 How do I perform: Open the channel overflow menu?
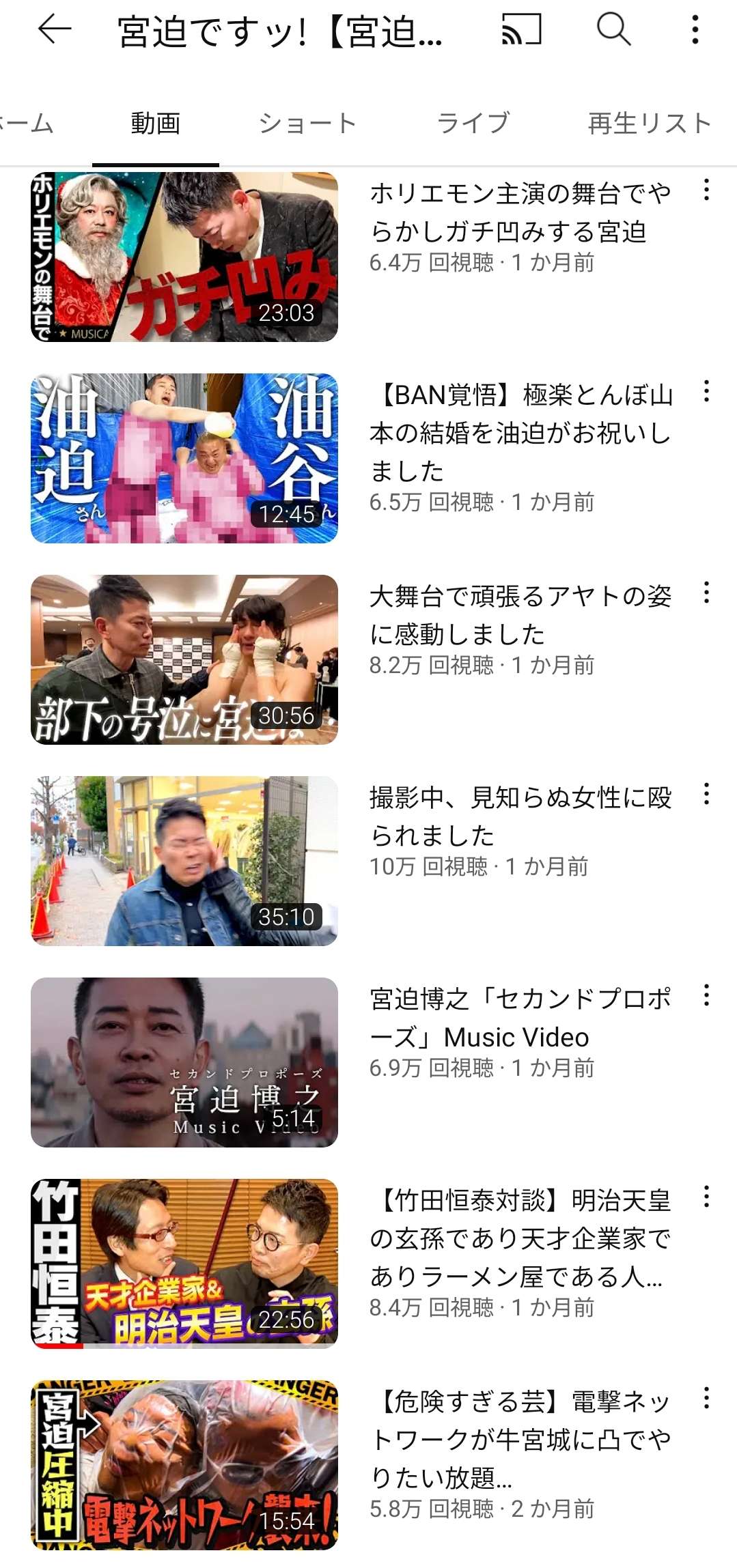695,30
